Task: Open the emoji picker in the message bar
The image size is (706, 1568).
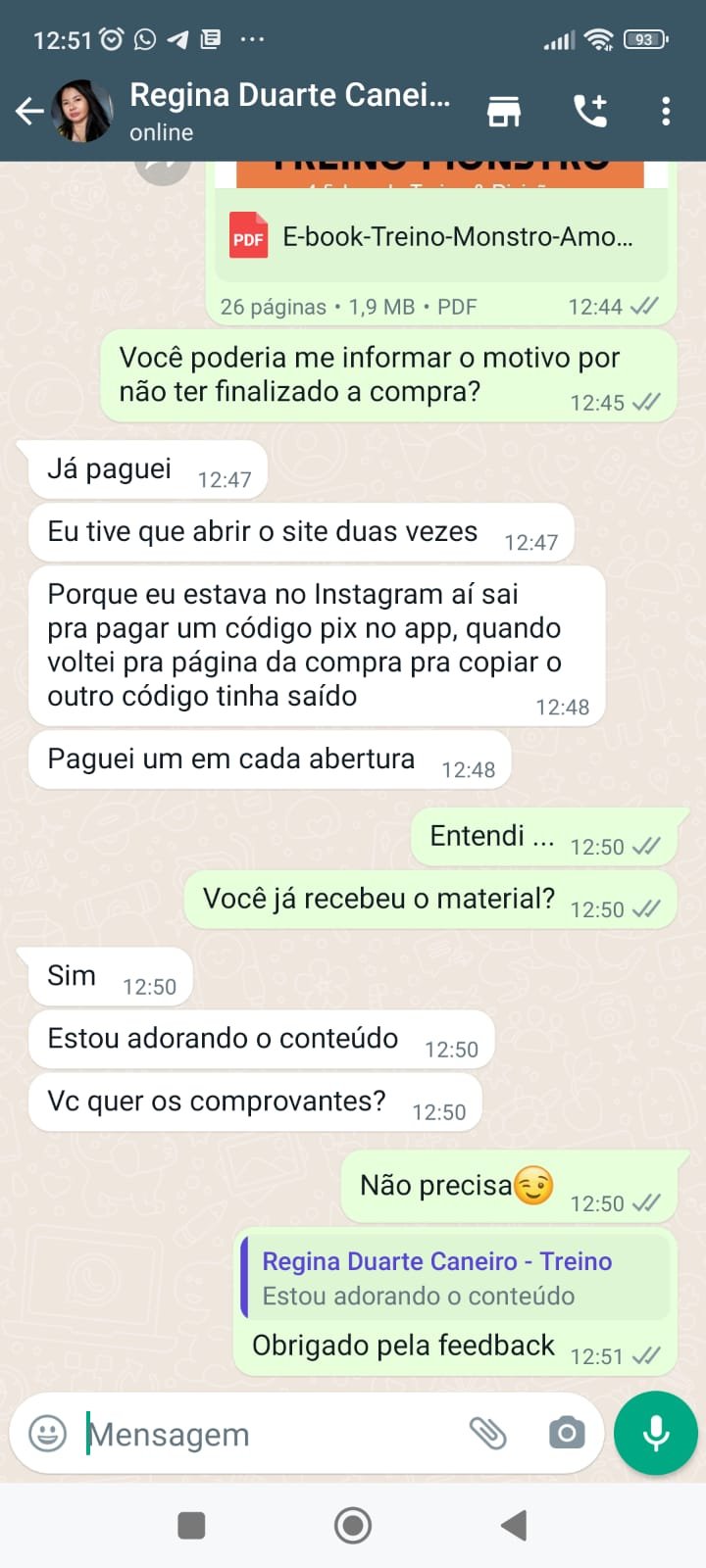Action: pyautogui.click(x=46, y=1434)
